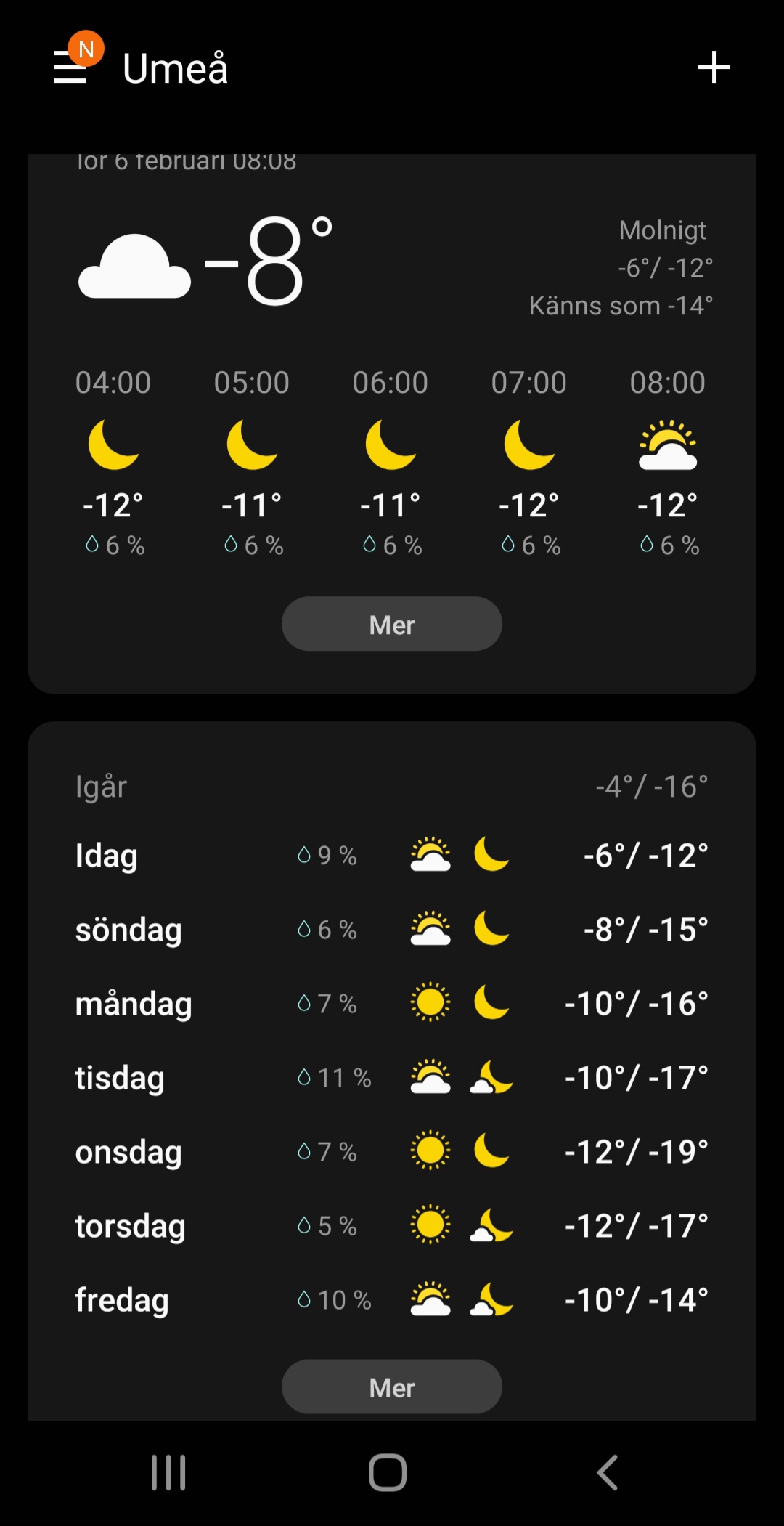Open the onsdag forecast row
The image size is (784, 1526).
391,1152
